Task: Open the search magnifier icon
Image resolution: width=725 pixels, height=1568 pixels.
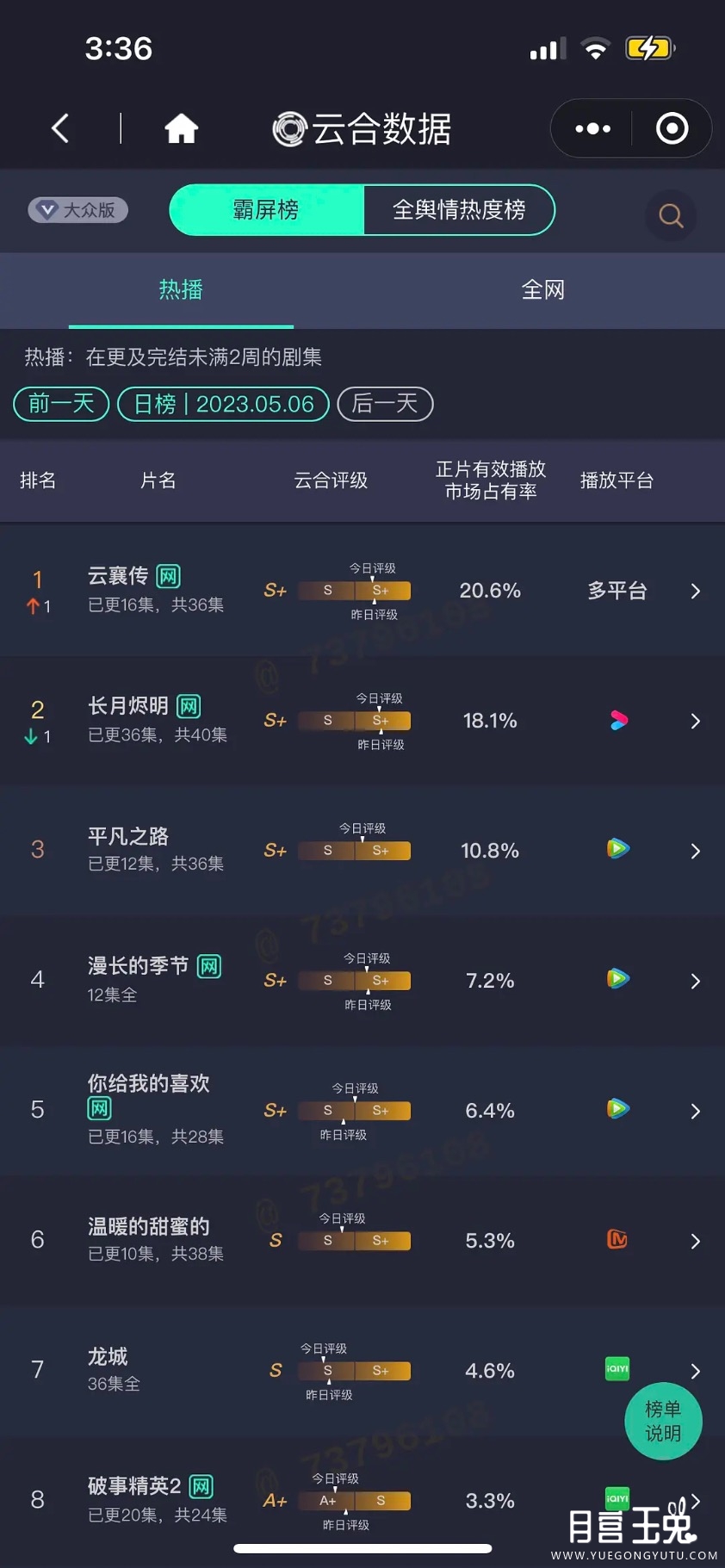Action: coord(671,215)
